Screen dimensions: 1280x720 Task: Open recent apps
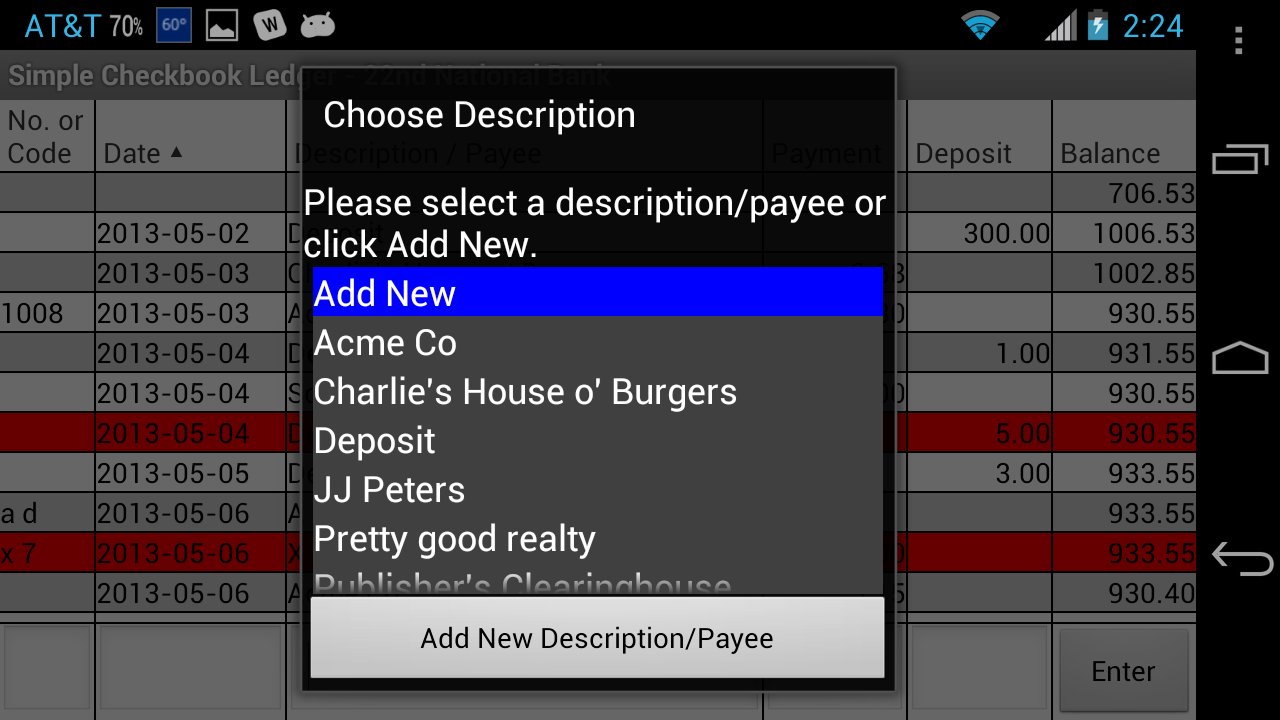[x=1240, y=160]
